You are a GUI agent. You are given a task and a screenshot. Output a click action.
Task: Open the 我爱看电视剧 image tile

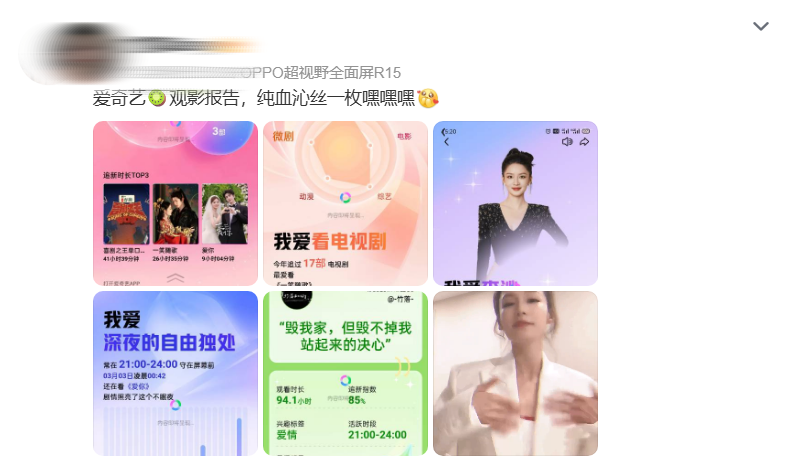[x=345, y=204]
